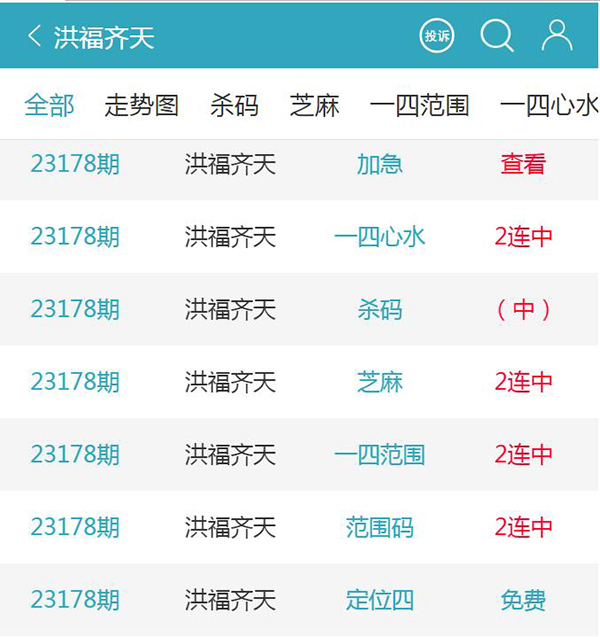Open the 一四心水 row for 23178期
Image resolution: width=600 pixels, height=637 pixels.
(379, 237)
